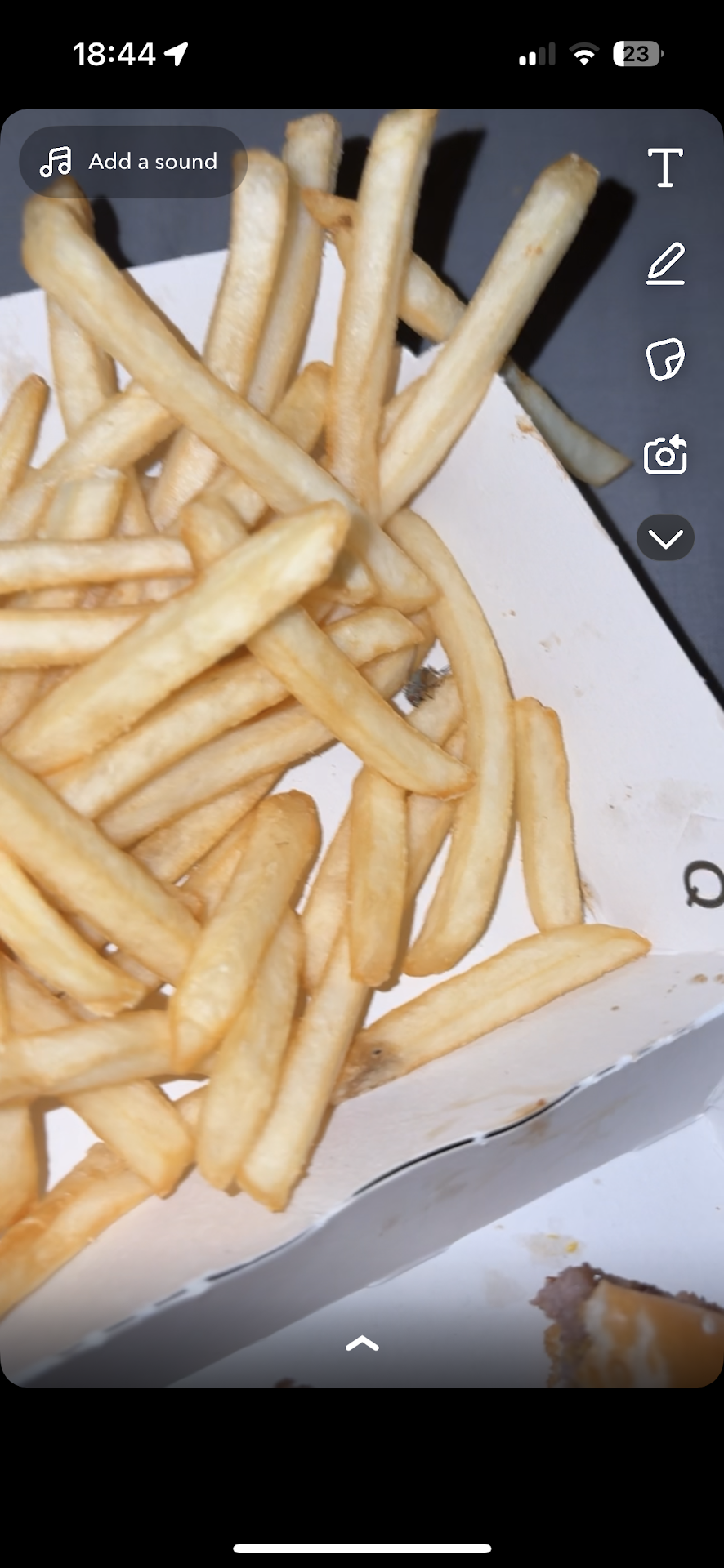Viewport: 724px width, 1568px height.
Task: Tap the camera with arrow icon
Action: (x=665, y=454)
